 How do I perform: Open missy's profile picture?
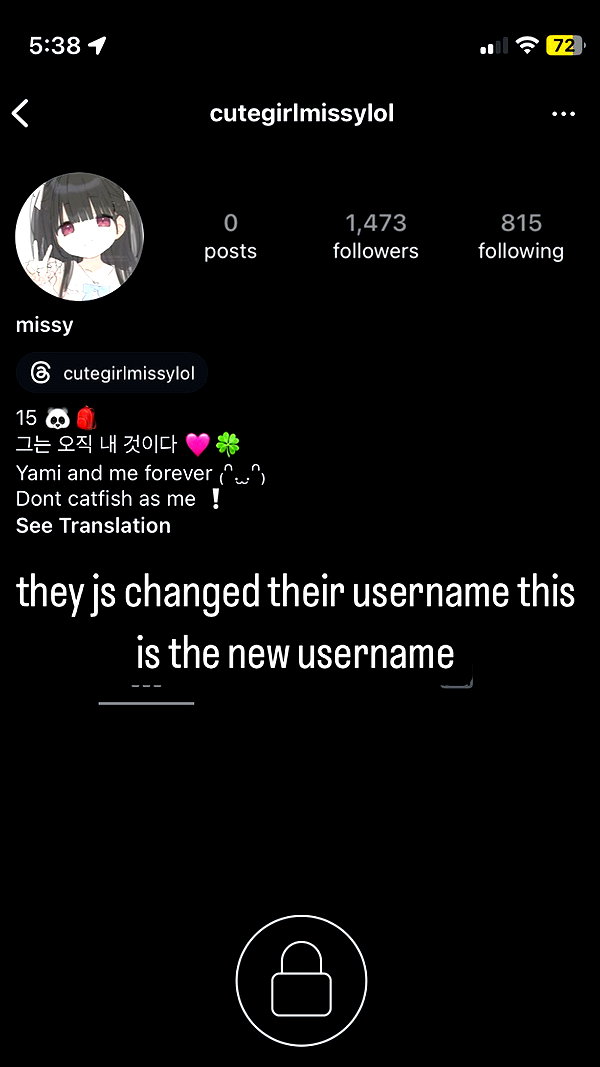[x=80, y=237]
